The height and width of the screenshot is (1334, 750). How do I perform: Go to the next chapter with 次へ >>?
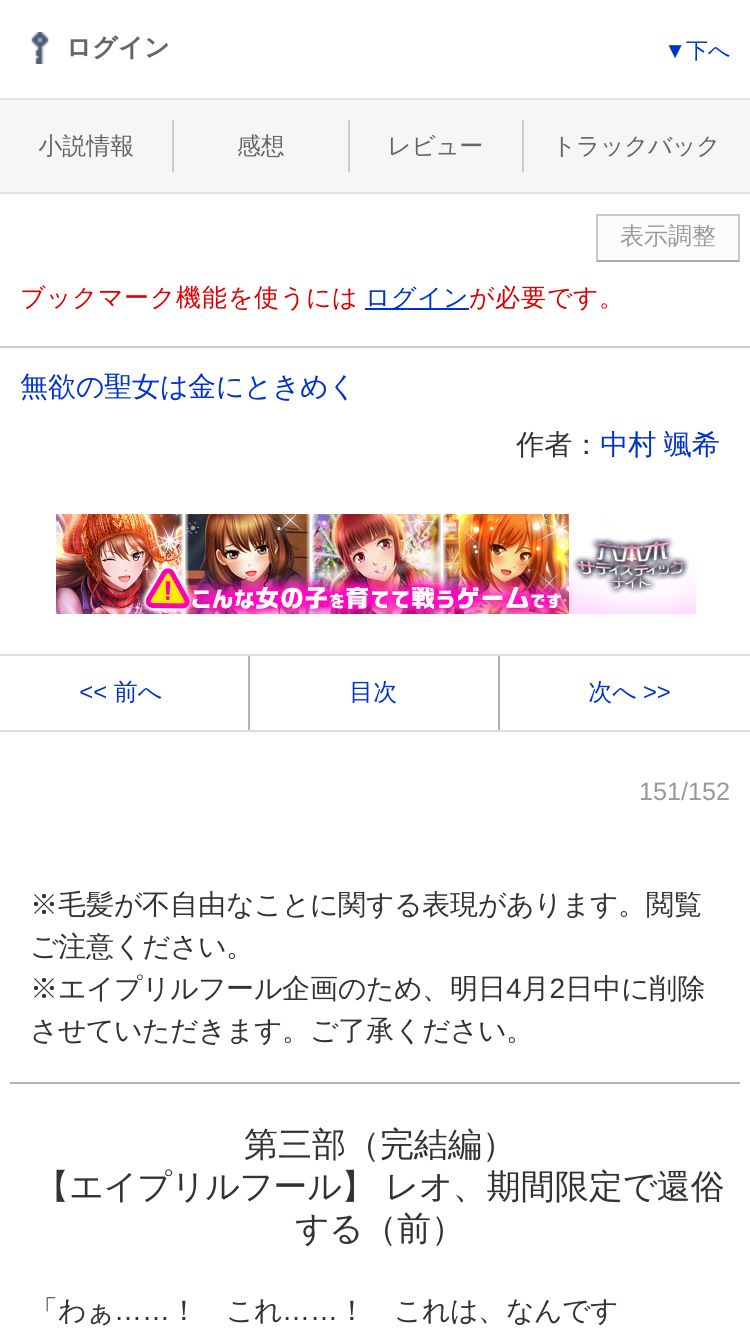(629, 692)
